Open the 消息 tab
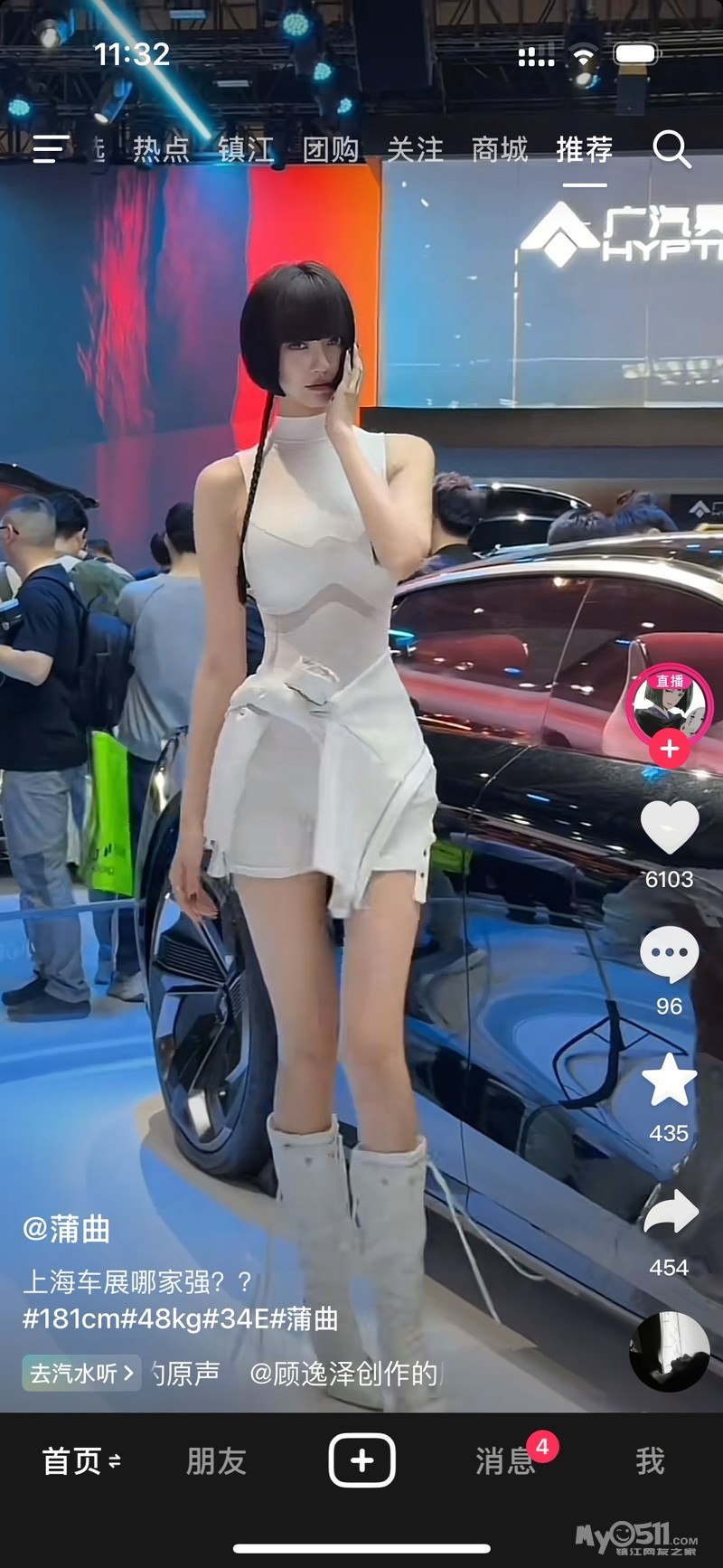 pyautogui.click(x=506, y=1461)
